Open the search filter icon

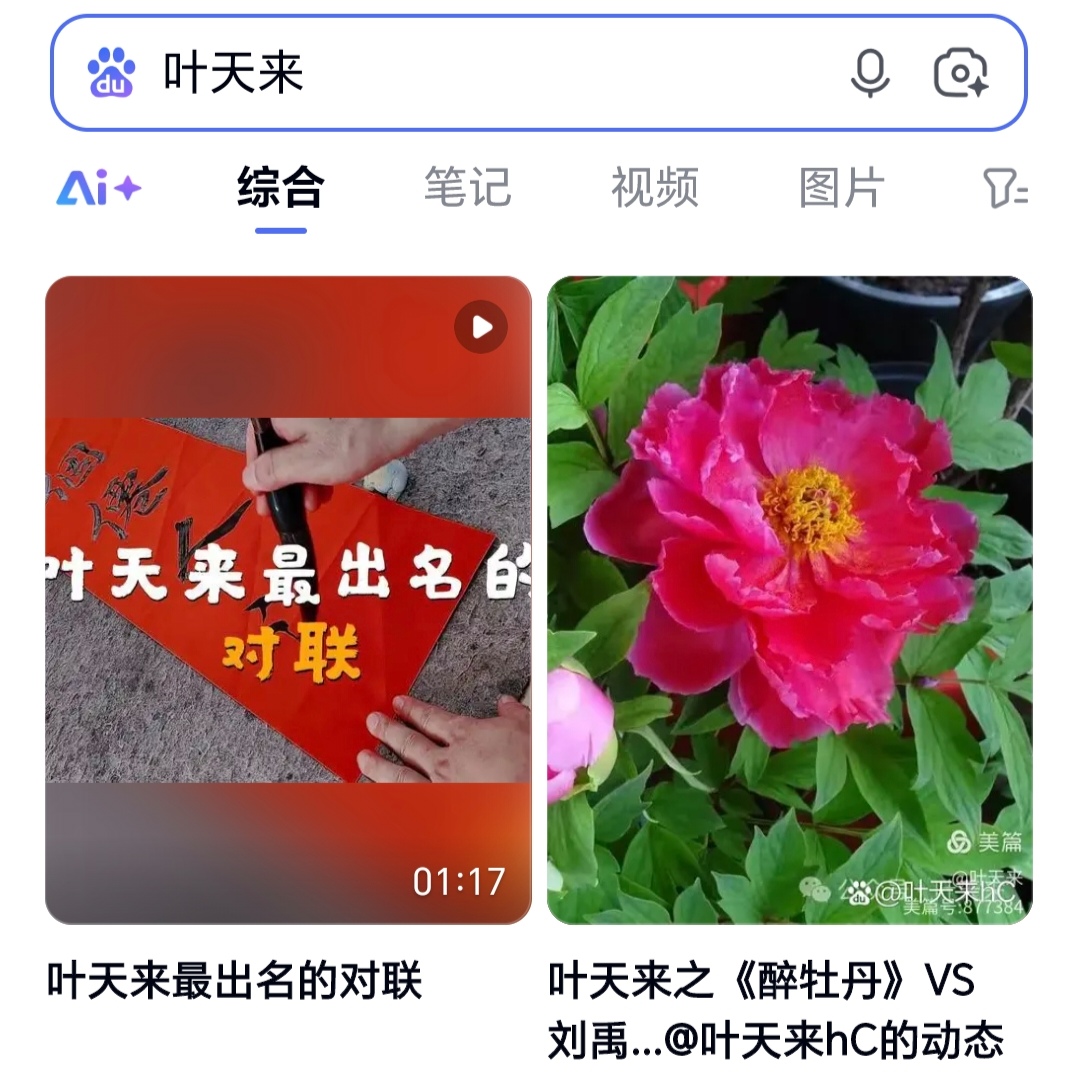click(x=1005, y=188)
